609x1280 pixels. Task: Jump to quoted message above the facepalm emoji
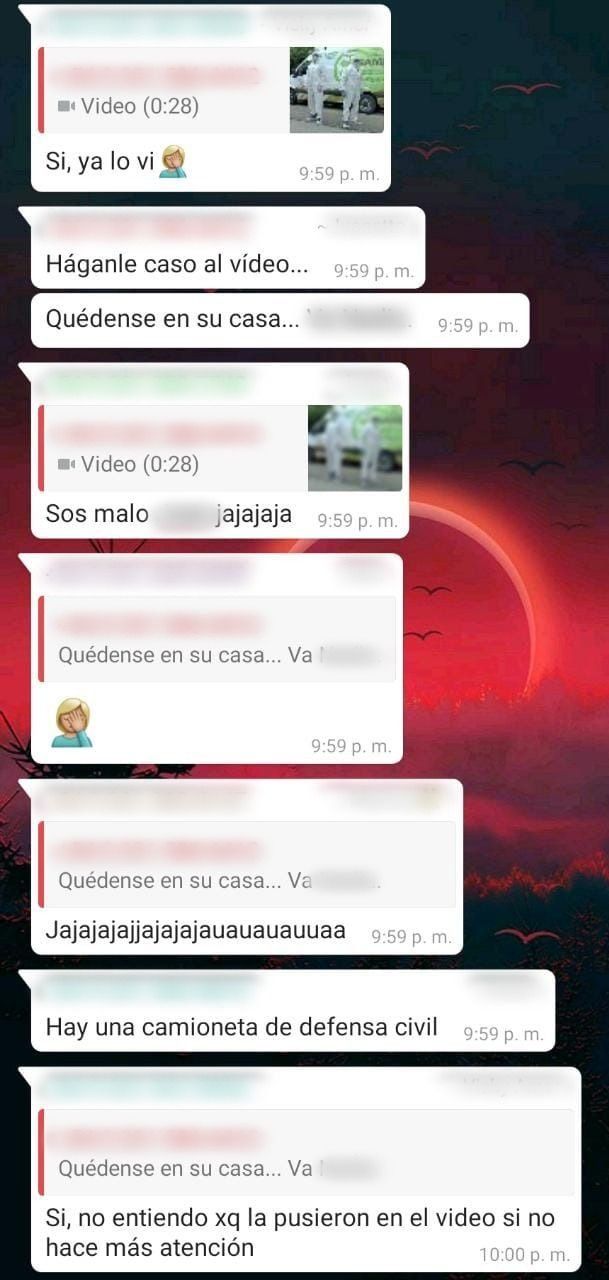coord(217,640)
